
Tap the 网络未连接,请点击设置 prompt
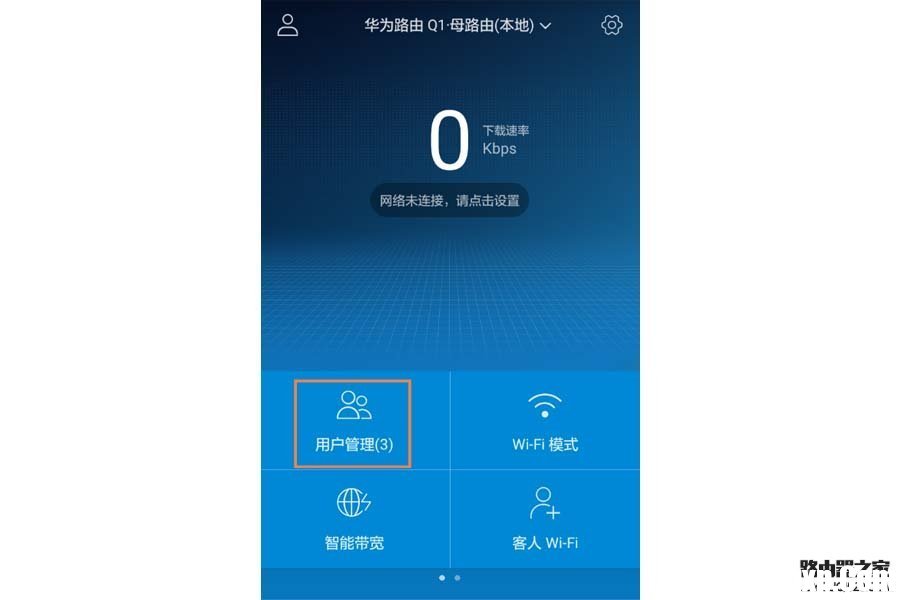(x=450, y=200)
